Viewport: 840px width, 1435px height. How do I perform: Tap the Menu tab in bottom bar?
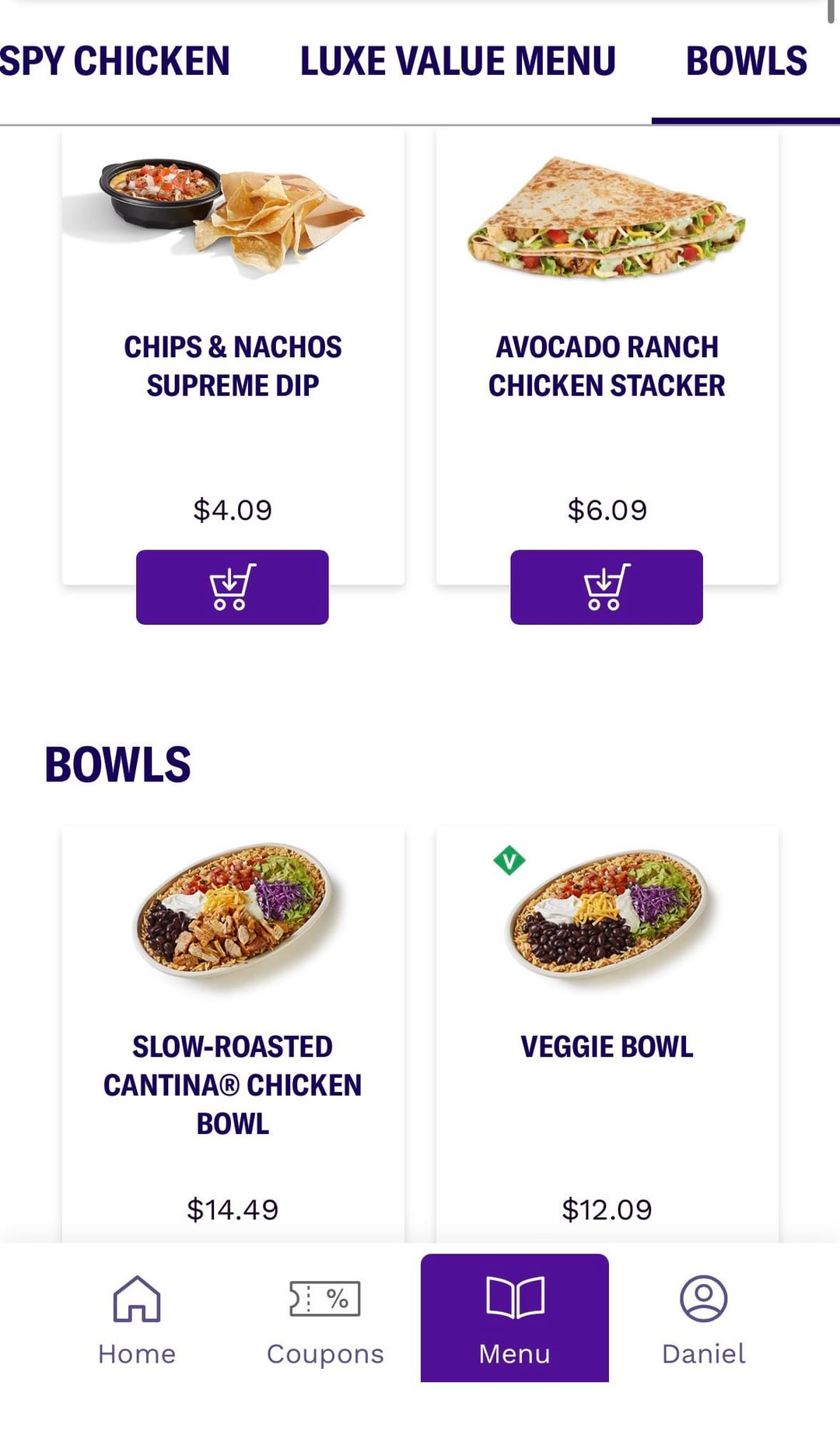[514, 1318]
